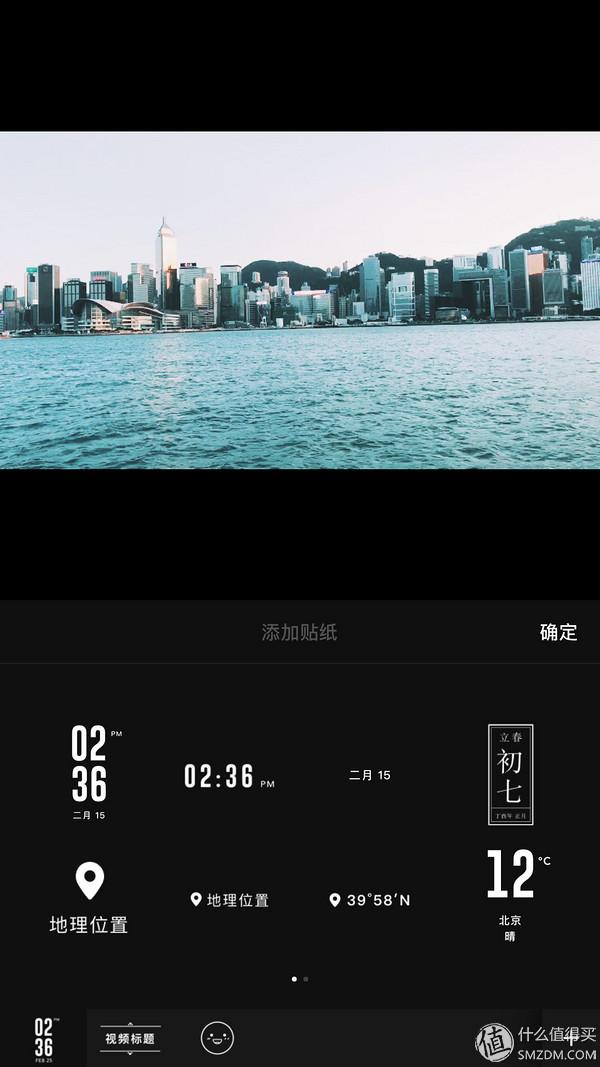Choose the 二月 15 date sticker
The width and height of the screenshot is (600, 1067).
(x=369, y=775)
